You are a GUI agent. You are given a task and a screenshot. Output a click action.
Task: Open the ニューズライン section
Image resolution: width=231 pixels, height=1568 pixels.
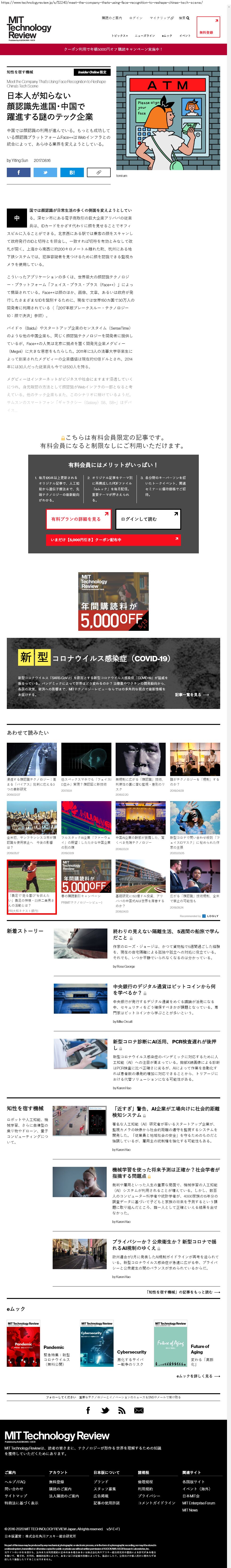coord(145,35)
